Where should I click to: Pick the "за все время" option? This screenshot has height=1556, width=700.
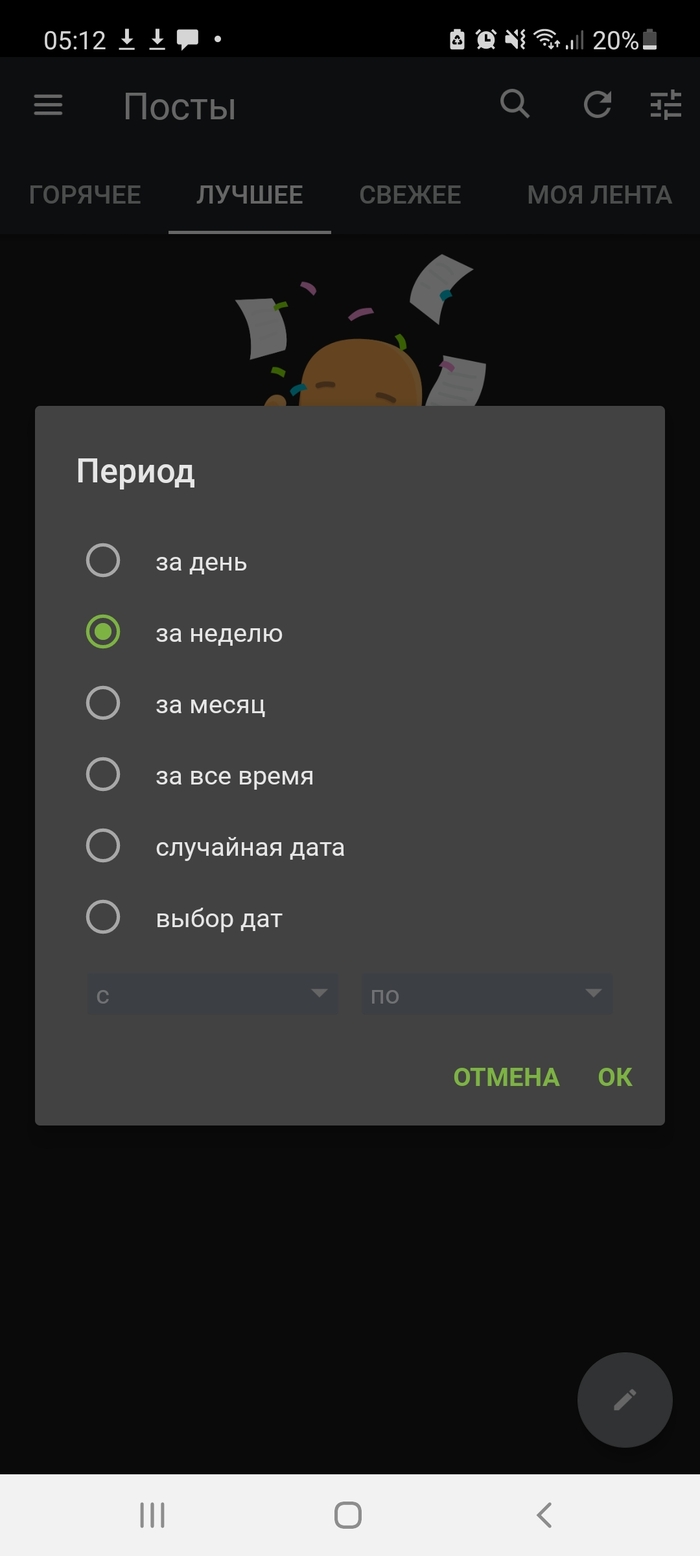(103, 775)
